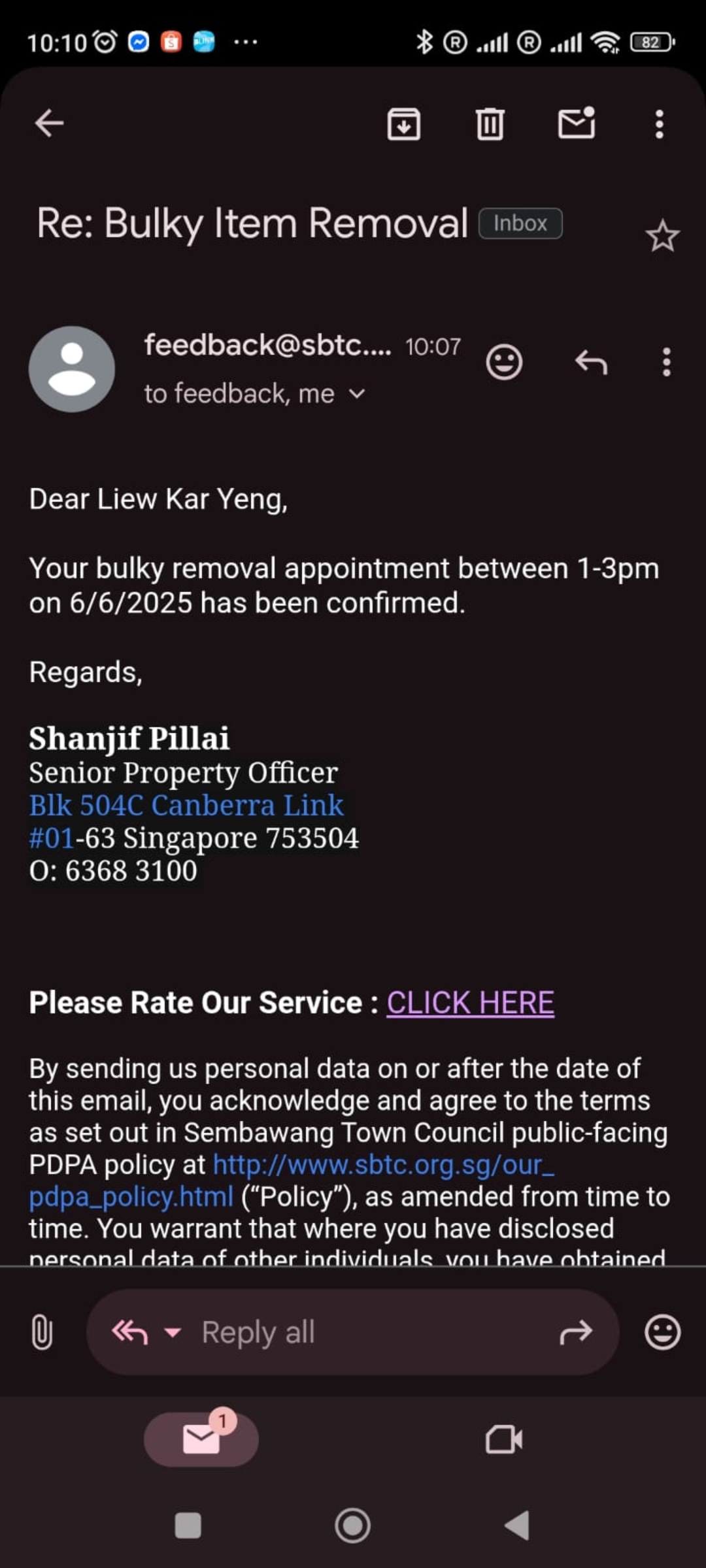The height and width of the screenshot is (1568, 706).
Task: Open the Blk 504C Canberra Link address
Action: [x=186, y=805]
